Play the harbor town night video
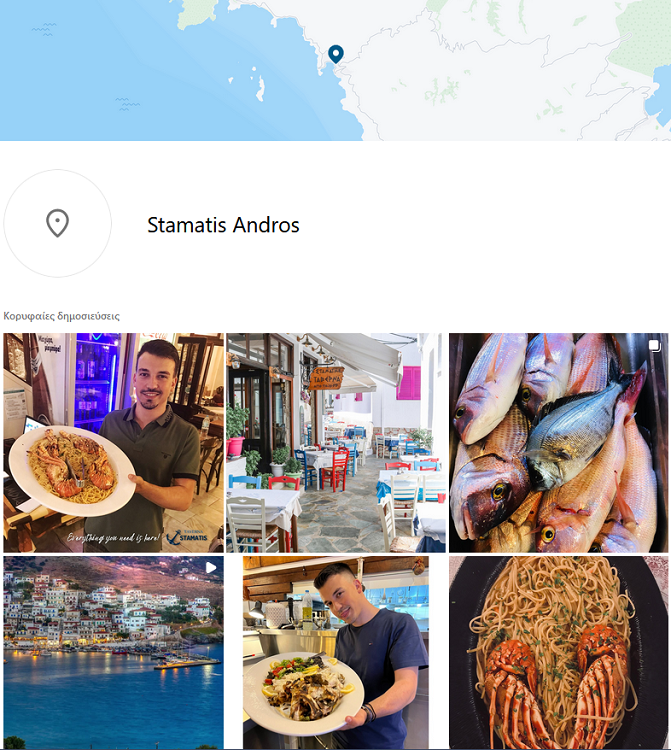671x750 pixels. [x=113, y=652]
